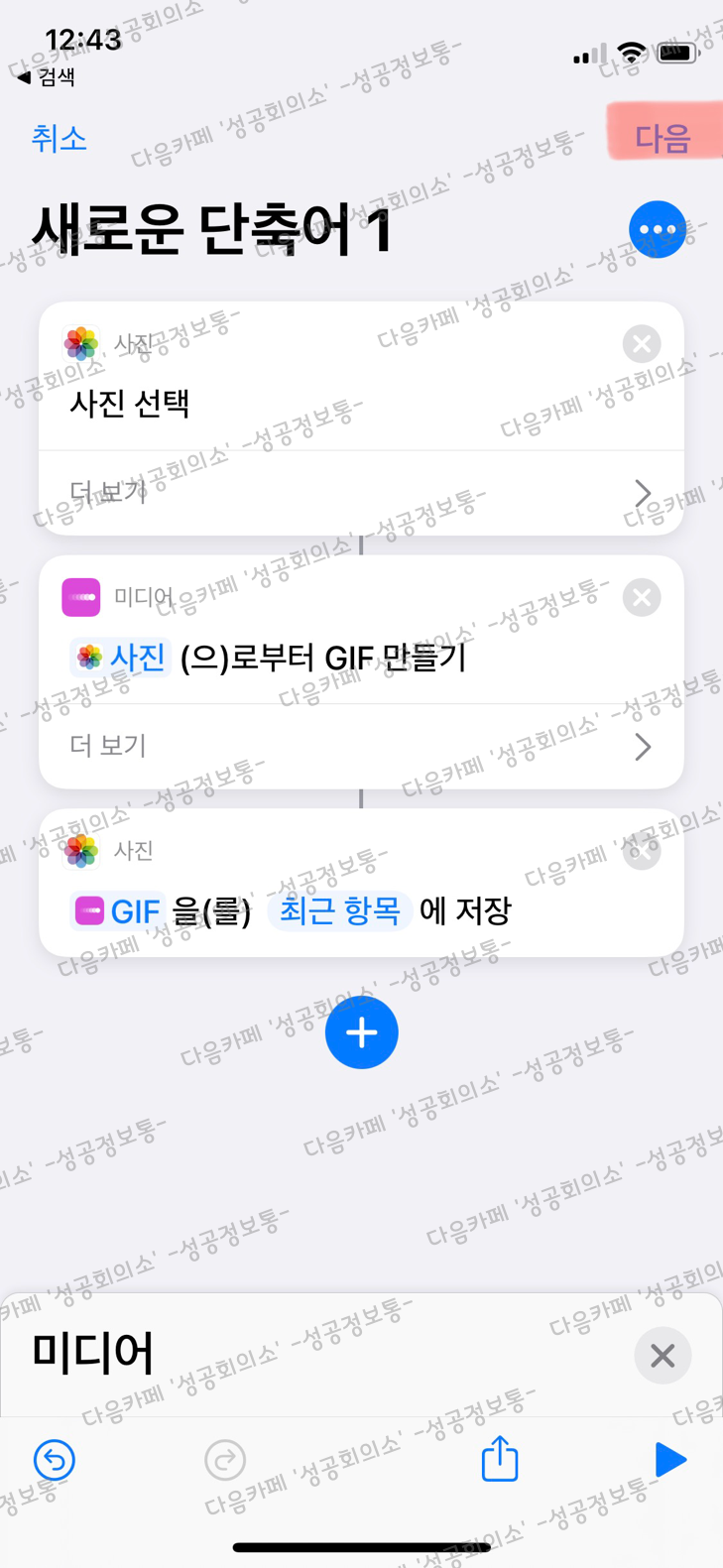
Task: Tap the chevron on the first action card
Action: (642, 492)
